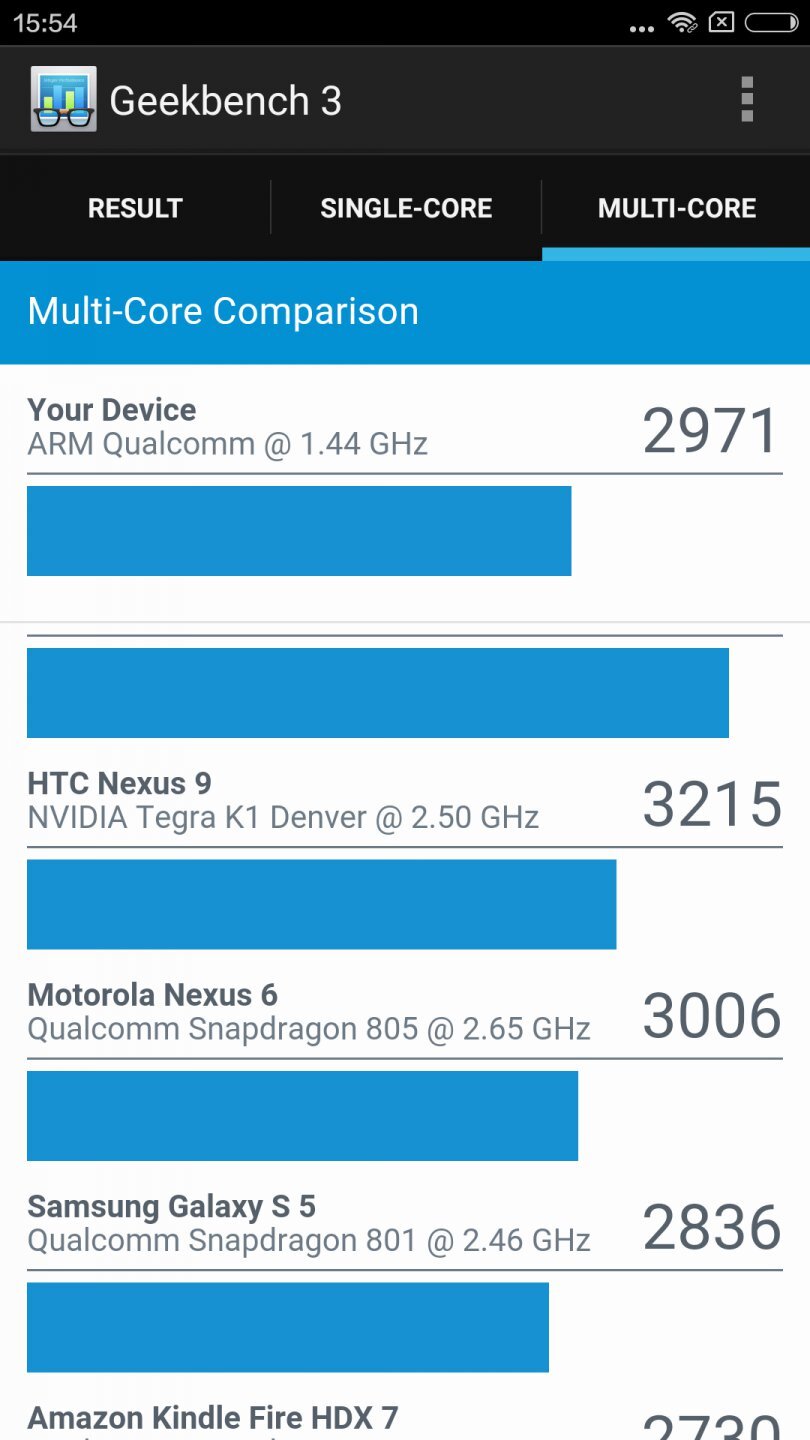
Task: Click the blue bar under HTC Nexus 9
Action: pyautogui.click(x=320, y=903)
